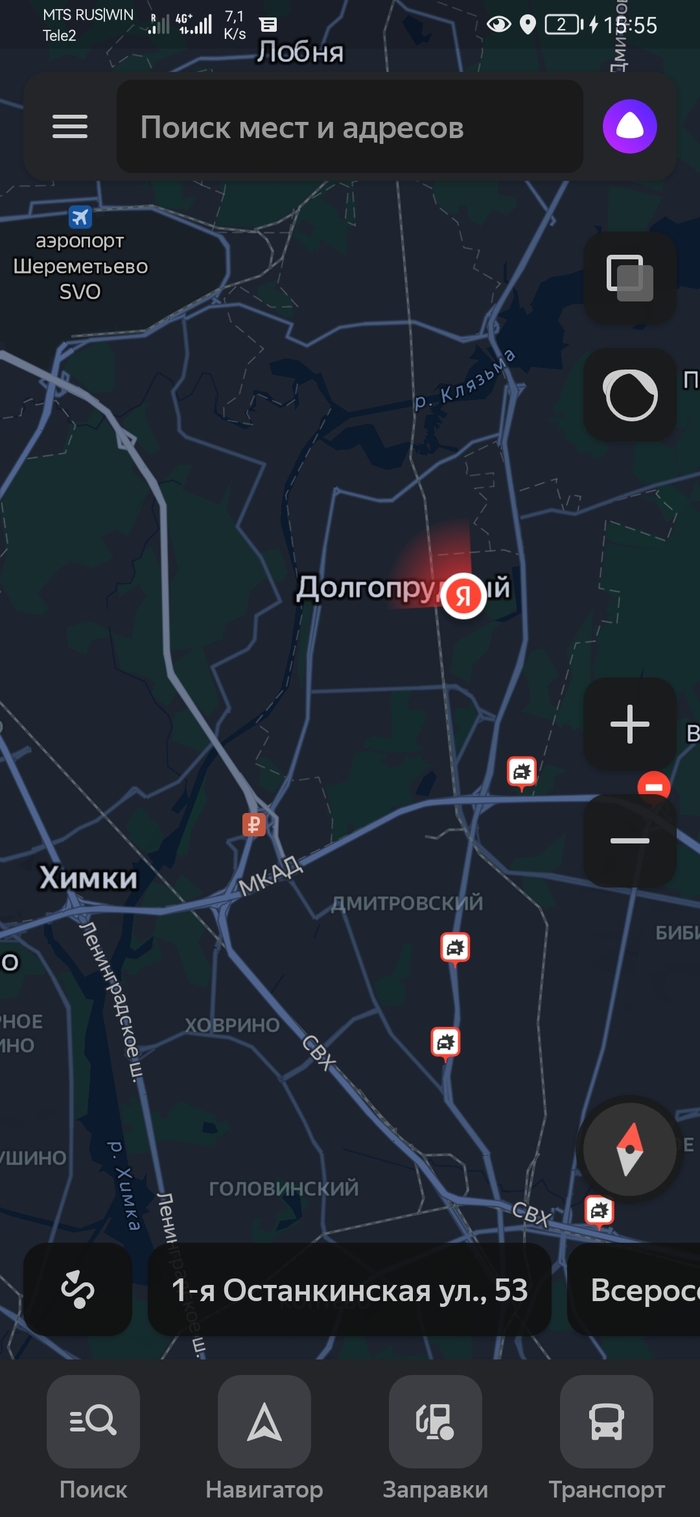Screen dimensions: 700x1517
Task: Open the route builder icon
Action: [78, 1290]
